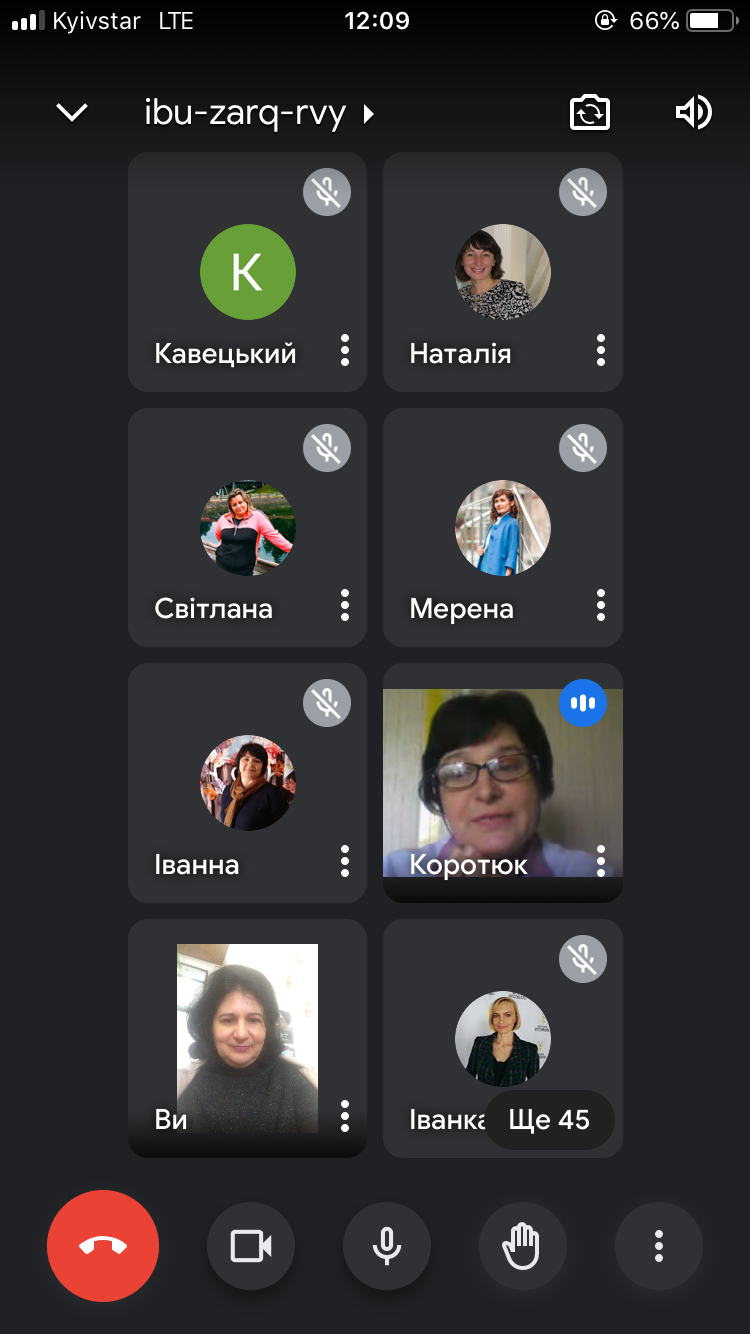Toggle the microphone
This screenshot has width=750, height=1334.
coord(387,1246)
